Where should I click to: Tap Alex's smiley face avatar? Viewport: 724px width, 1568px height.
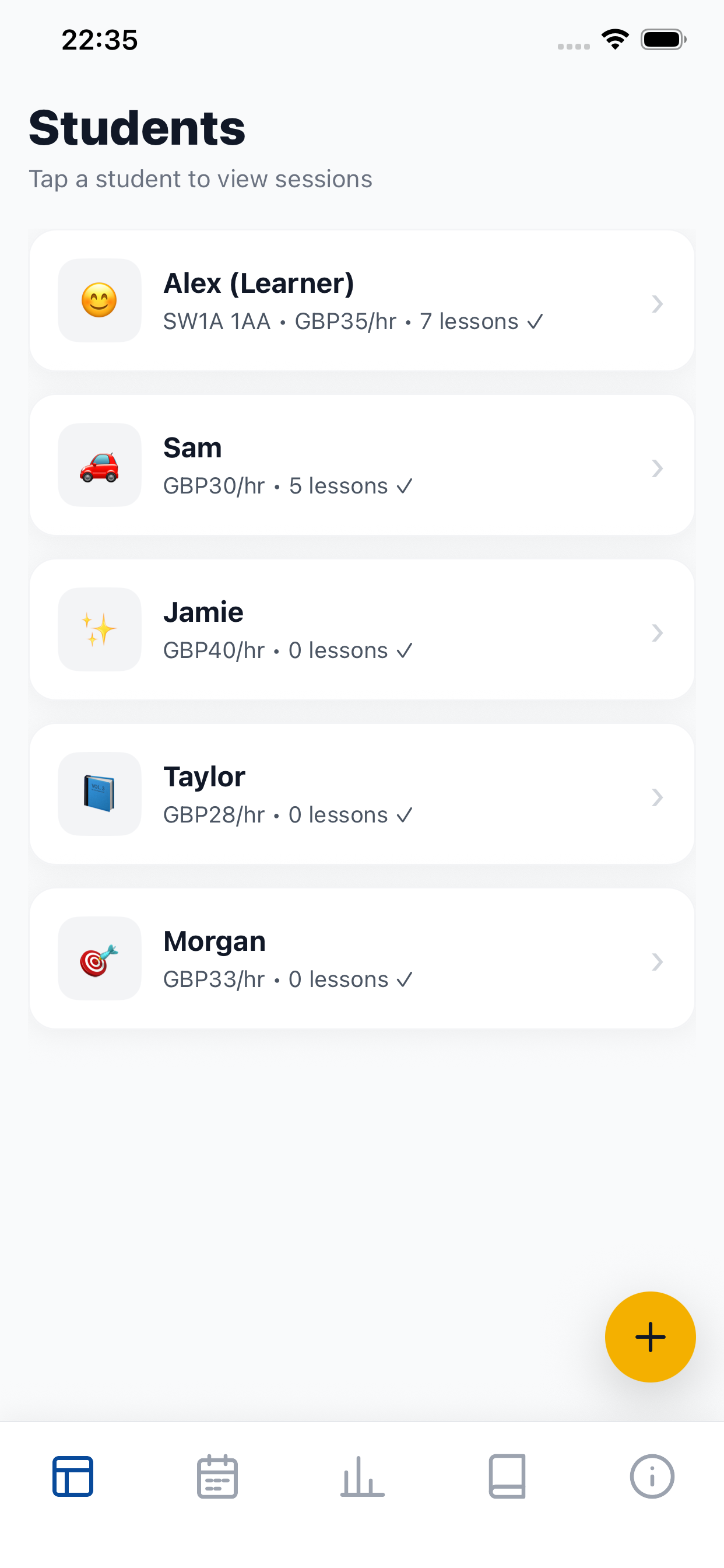[99, 299]
